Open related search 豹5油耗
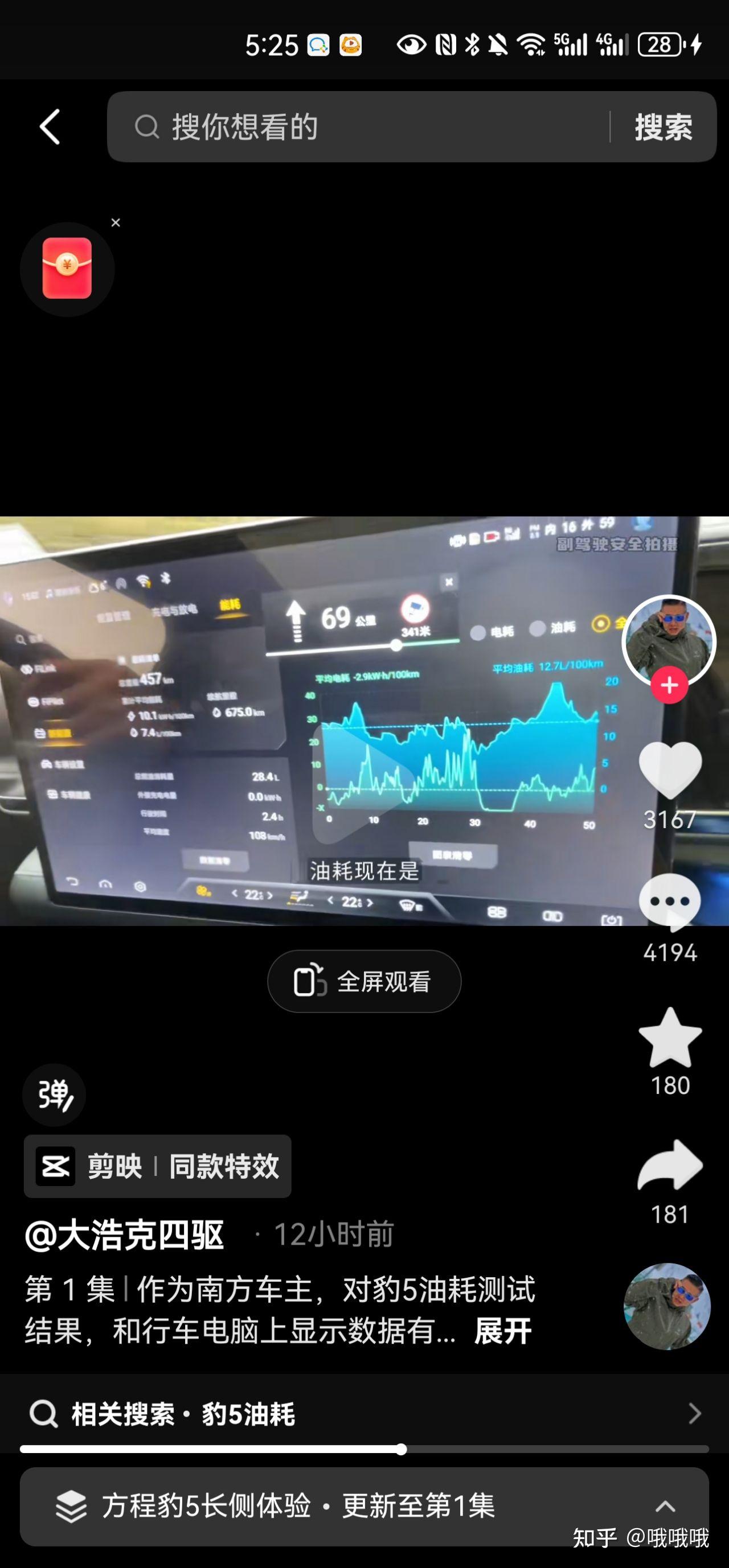 [x=364, y=1413]
